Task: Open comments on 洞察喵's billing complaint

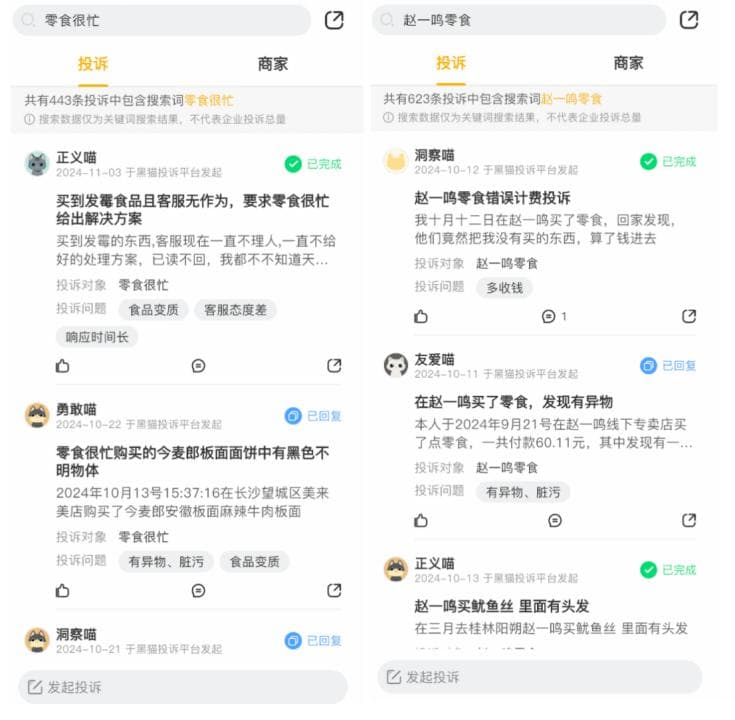Action: (549, 316)
